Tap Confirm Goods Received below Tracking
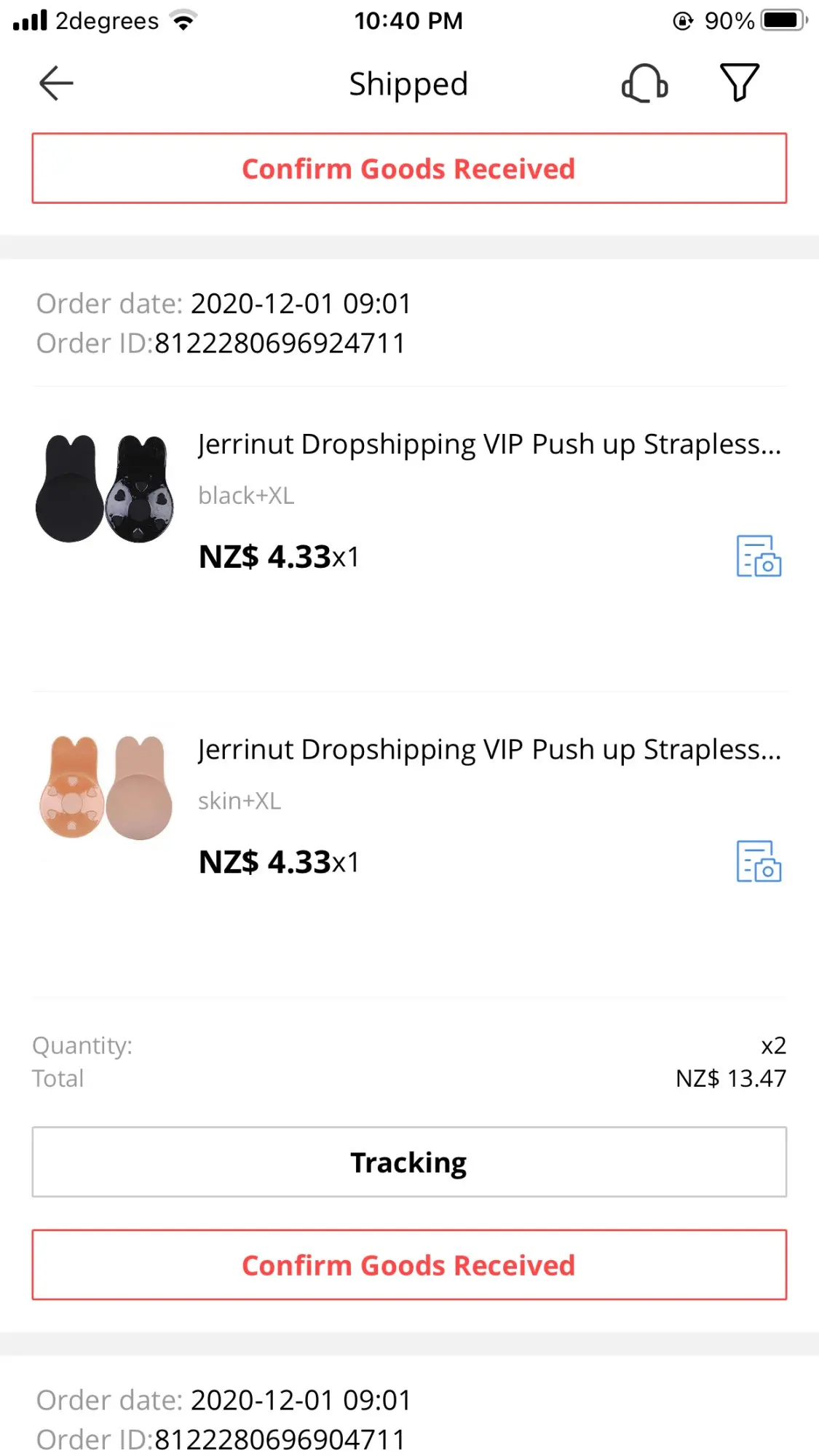 (x=409, y=1265)
